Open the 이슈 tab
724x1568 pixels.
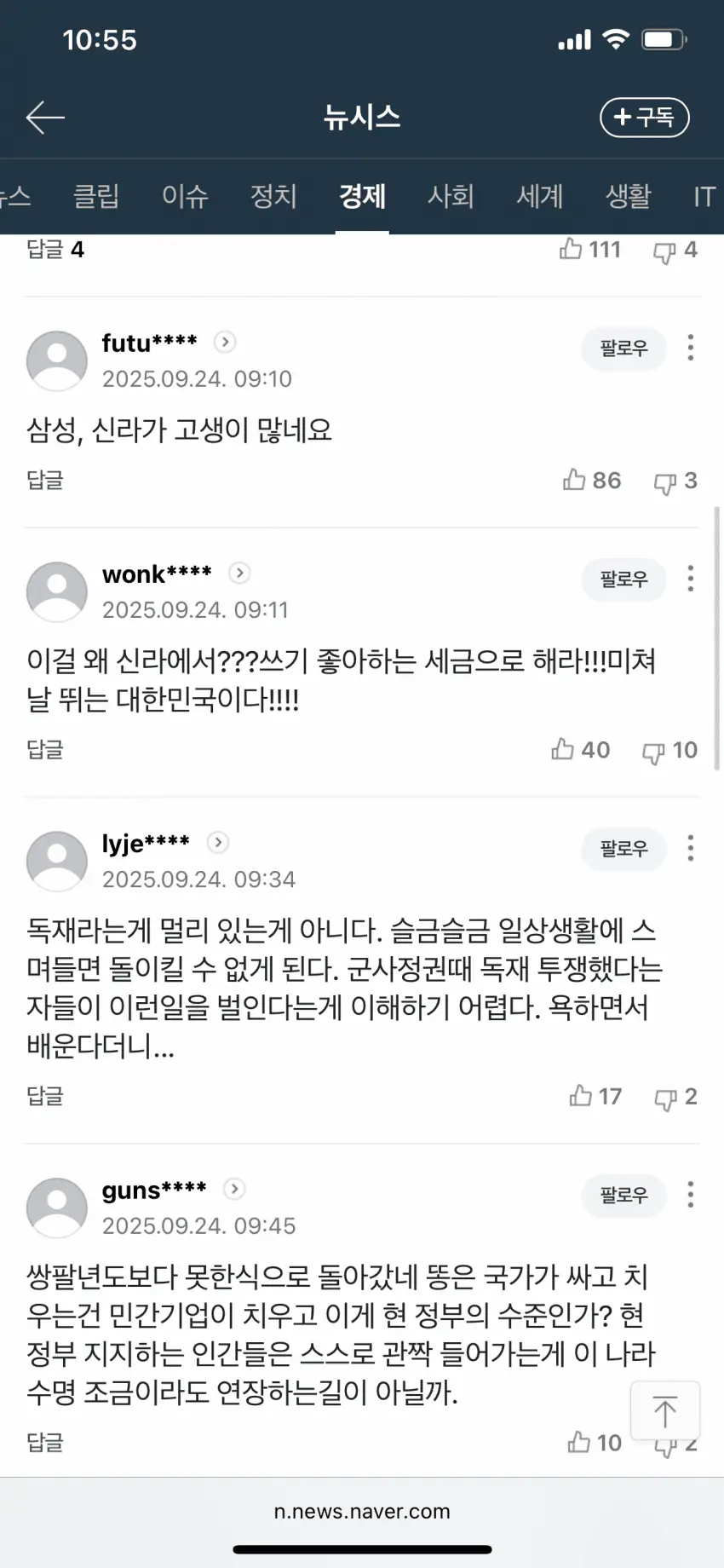point(185,197)
